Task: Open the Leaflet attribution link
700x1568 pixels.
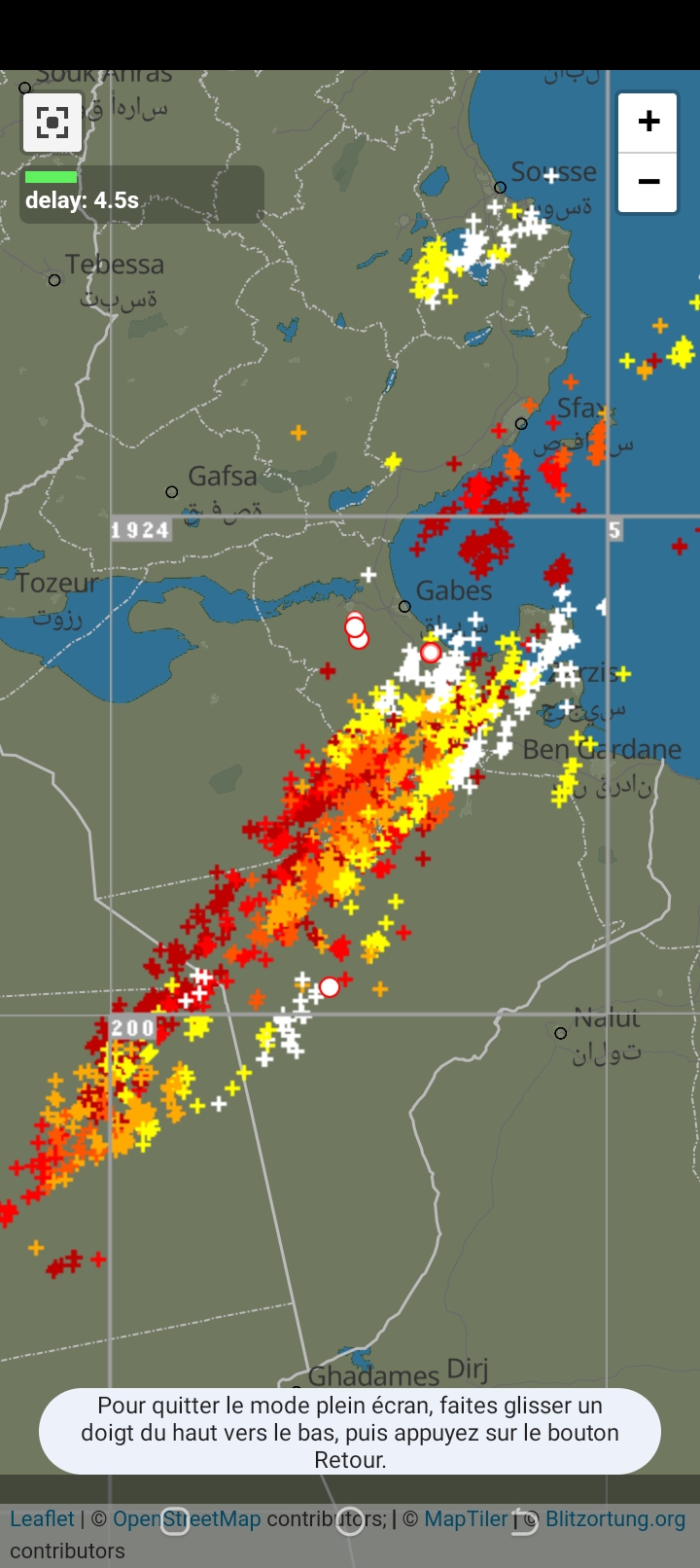Action: coord(42,1518)
